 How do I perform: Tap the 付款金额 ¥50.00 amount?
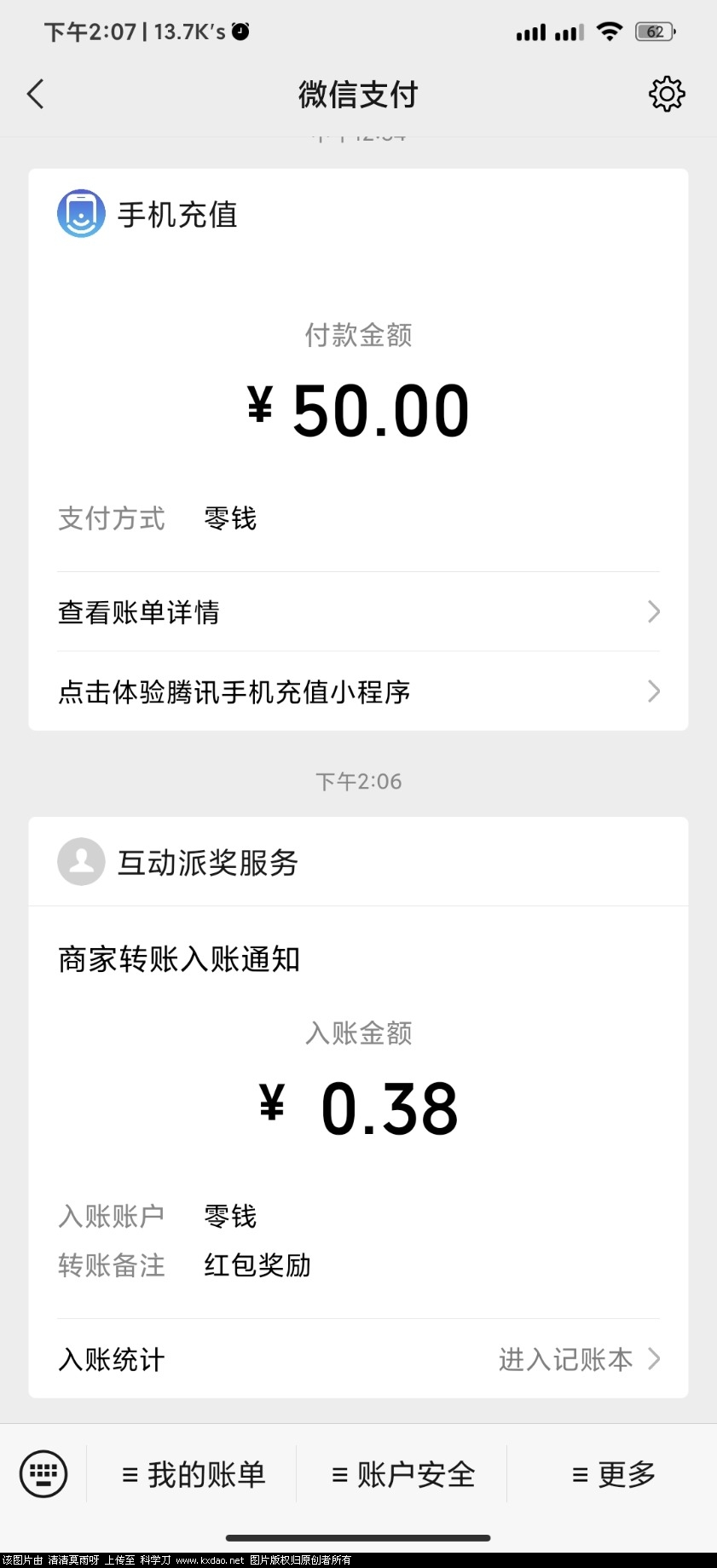pyautogui.click(x=358, y=408)
